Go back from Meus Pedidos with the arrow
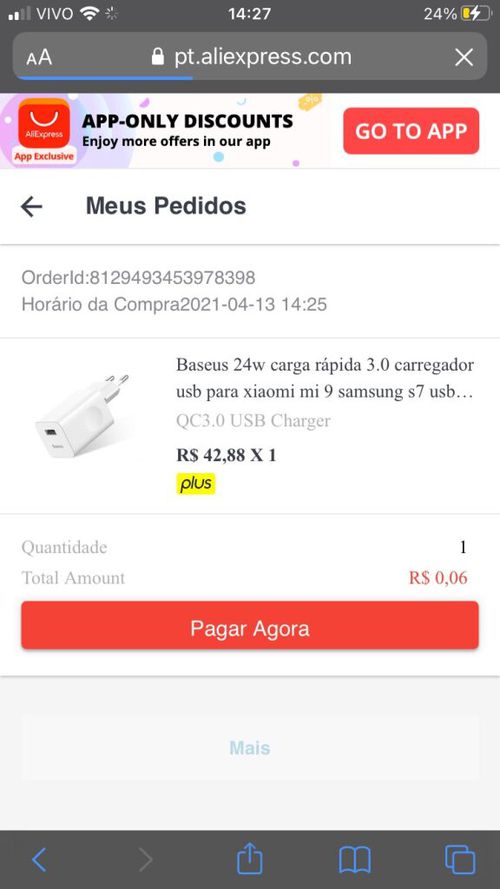 pyautogui.click(x=32, y=207)
